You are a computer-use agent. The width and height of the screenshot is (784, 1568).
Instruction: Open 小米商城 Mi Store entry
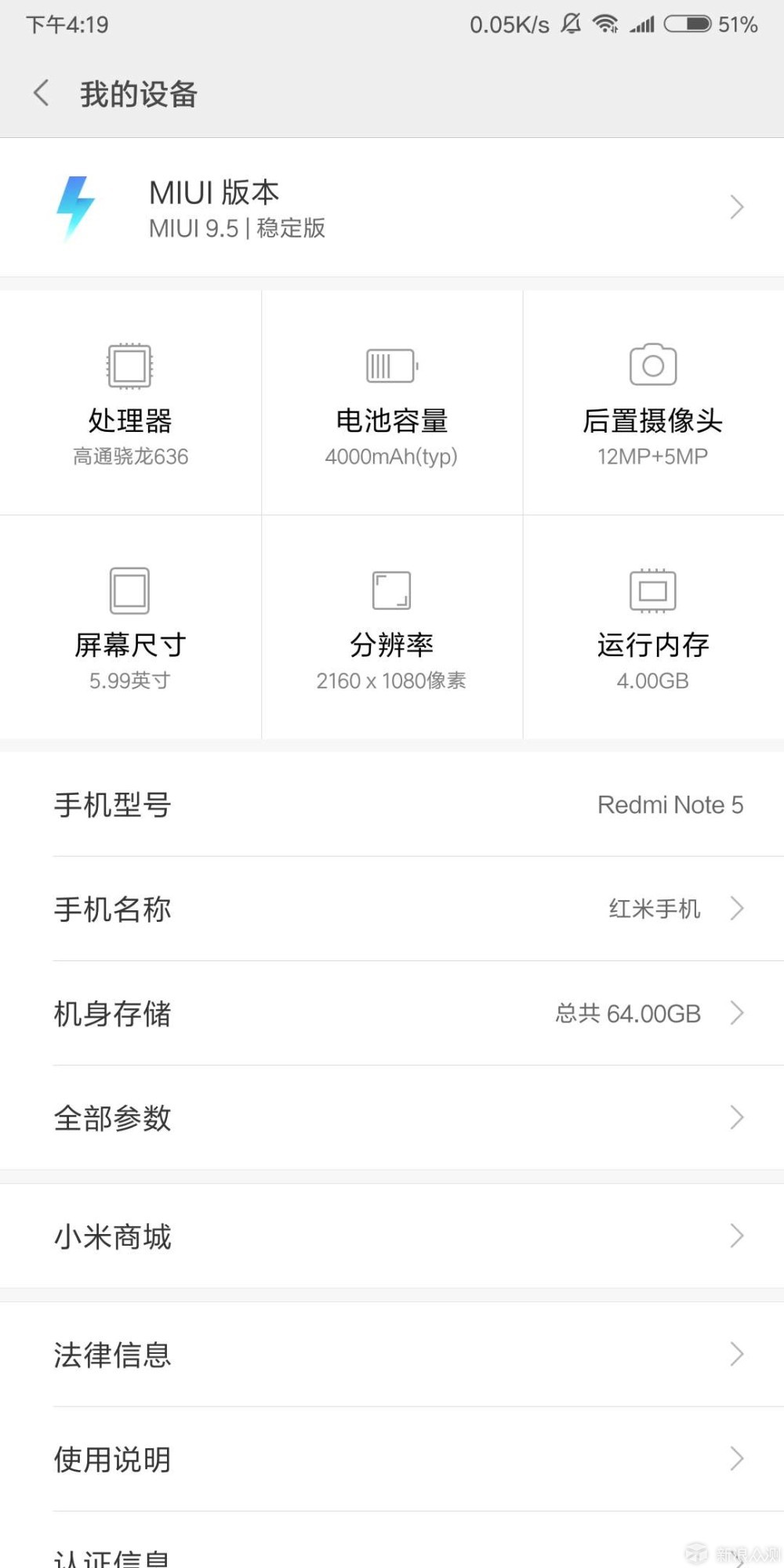tap(392, 1236)
